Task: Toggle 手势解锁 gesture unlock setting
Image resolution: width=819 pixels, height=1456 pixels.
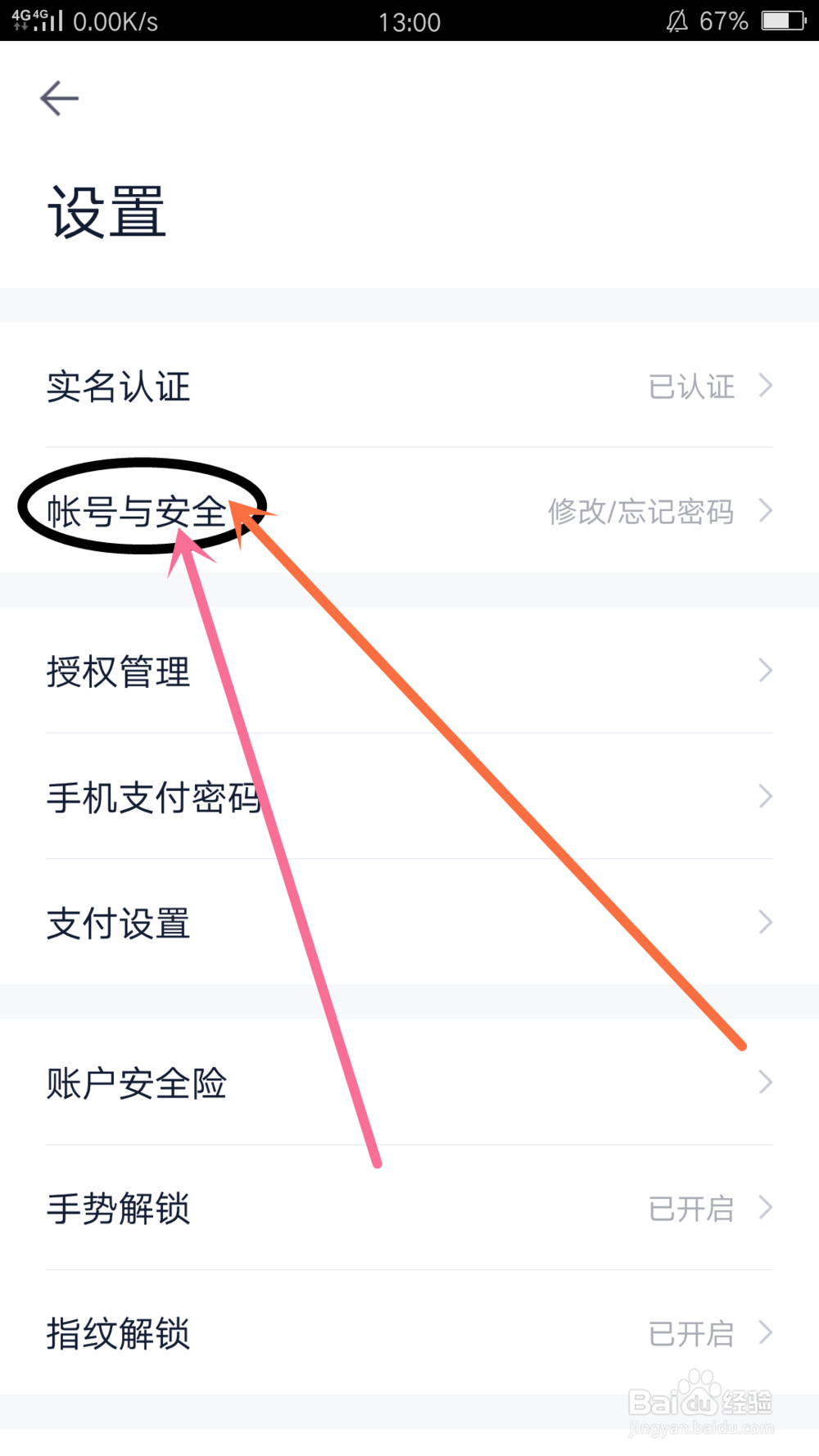Action: [x=119, y=1207]
